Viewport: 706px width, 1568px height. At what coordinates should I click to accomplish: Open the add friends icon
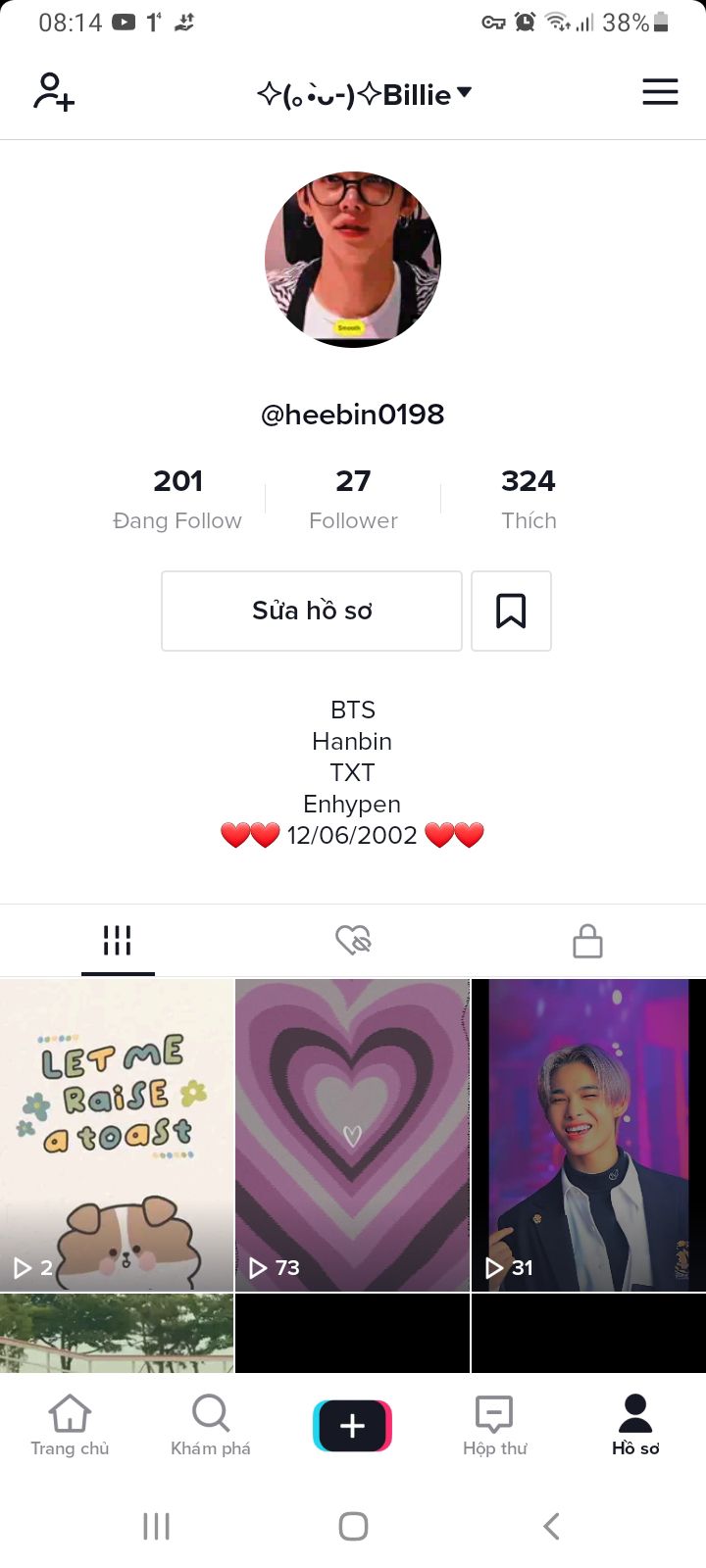(x=54, y=92)
